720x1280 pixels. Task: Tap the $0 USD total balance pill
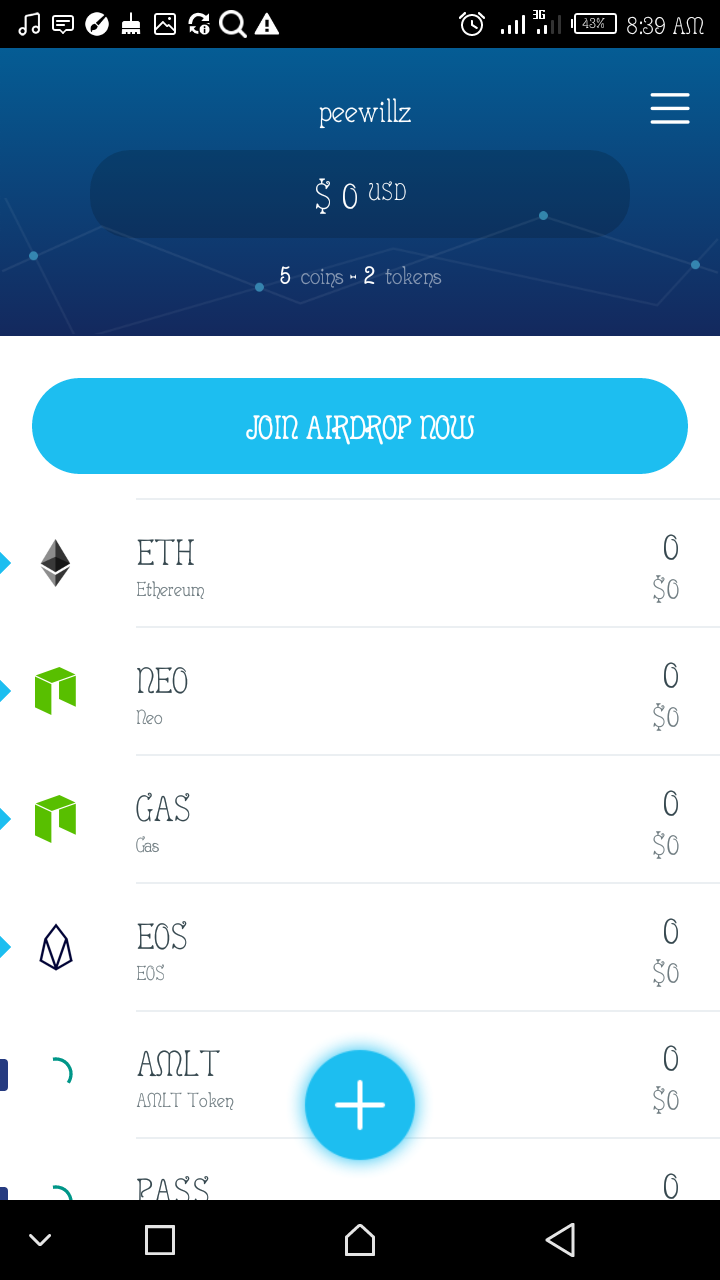pos(360,194)
